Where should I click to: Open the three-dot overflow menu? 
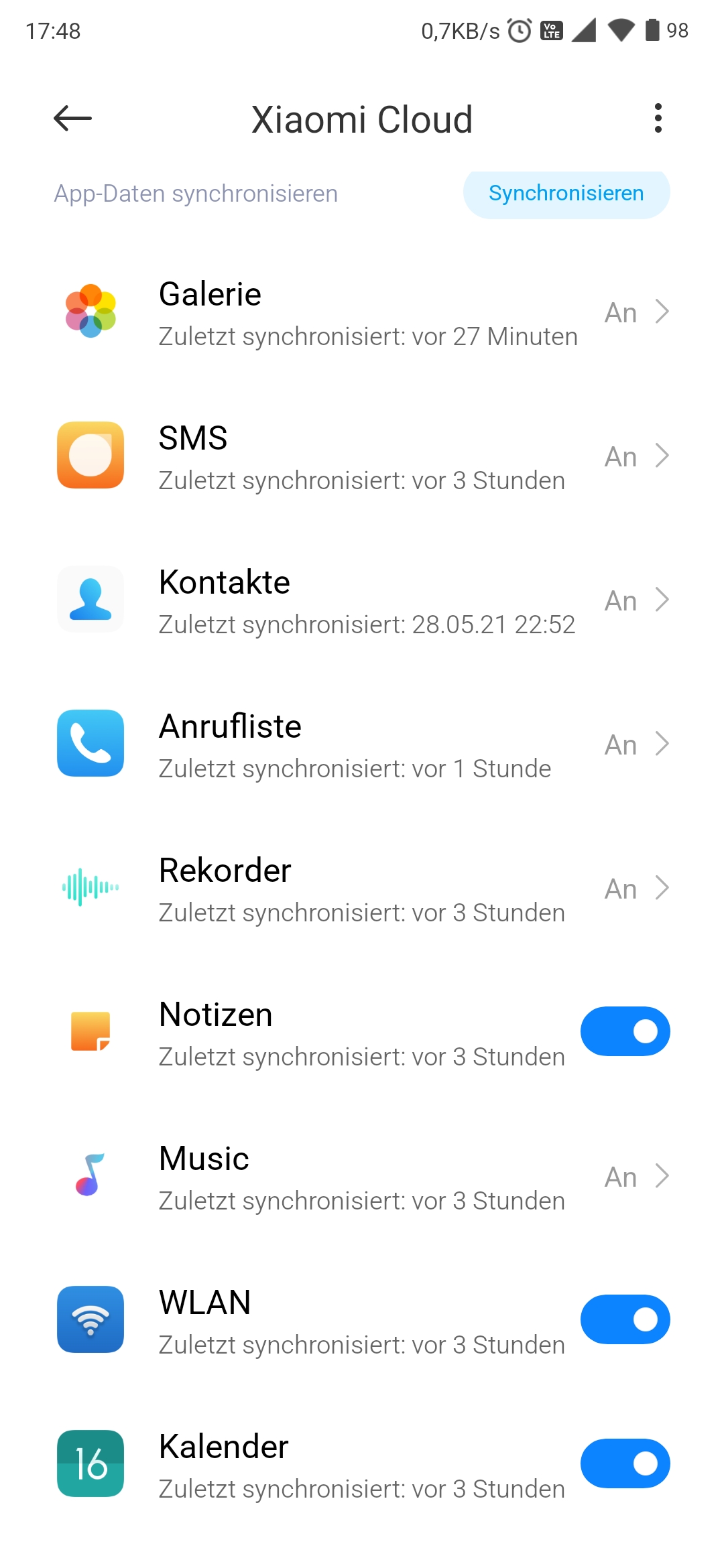click(658, 119)
